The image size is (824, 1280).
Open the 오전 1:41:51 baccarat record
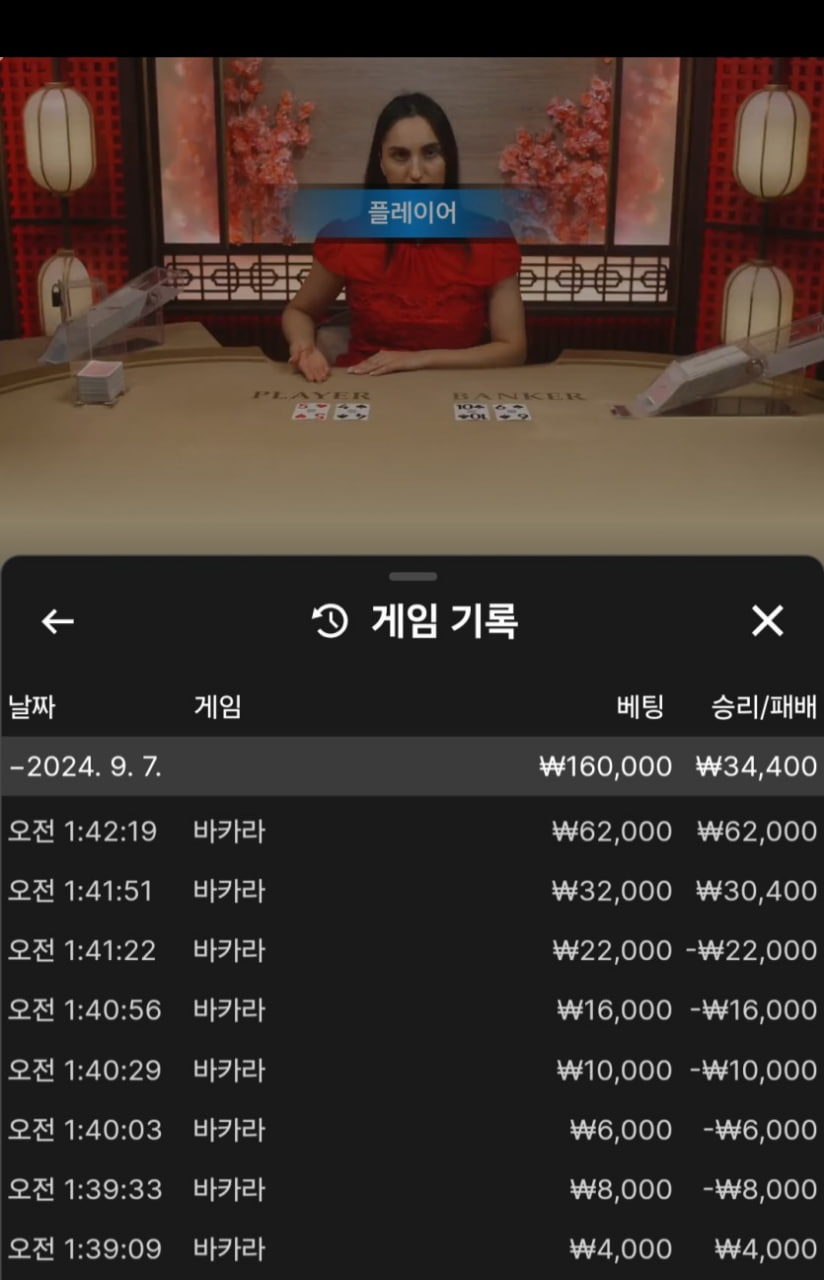[x=411, y=891]
